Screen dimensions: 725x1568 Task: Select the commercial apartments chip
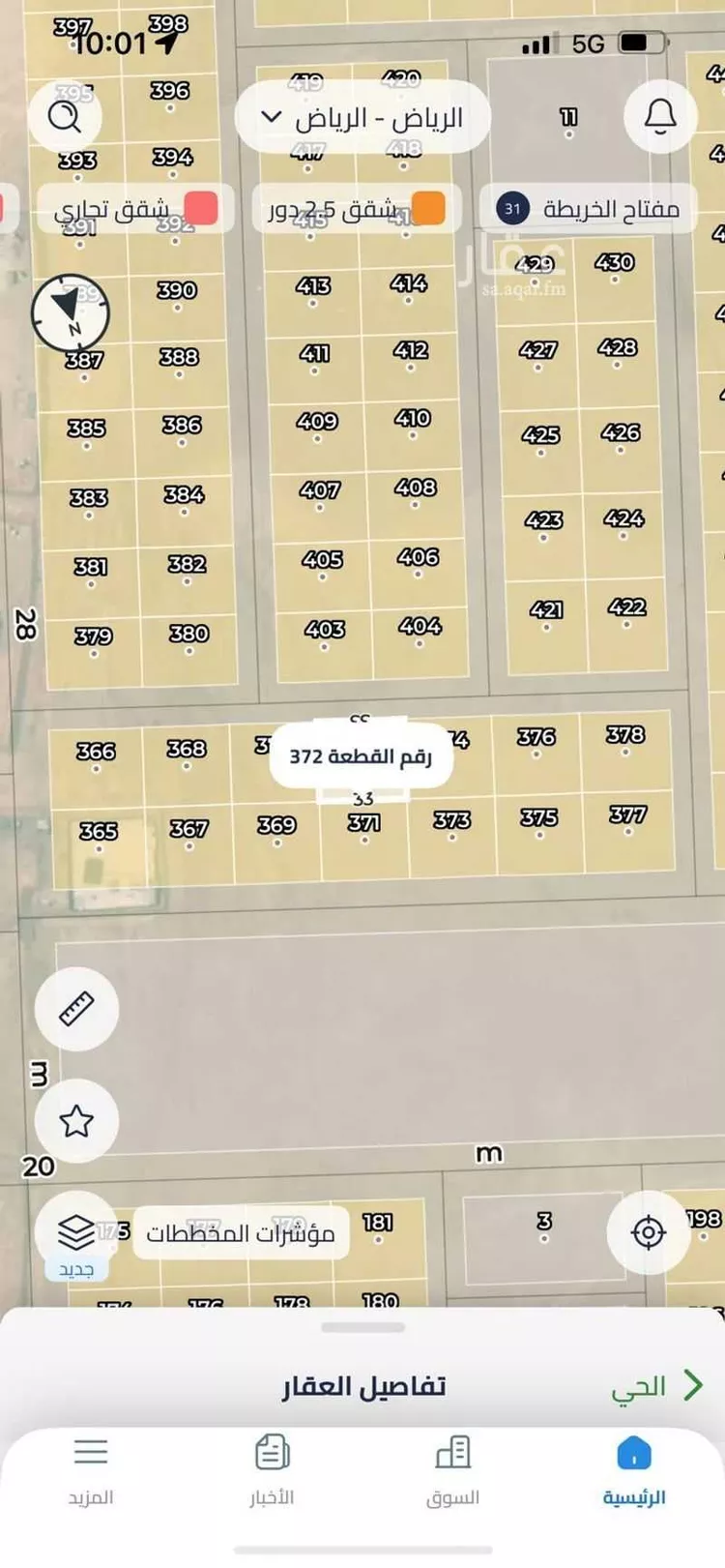pyautogui.click(x=133, y=209)
